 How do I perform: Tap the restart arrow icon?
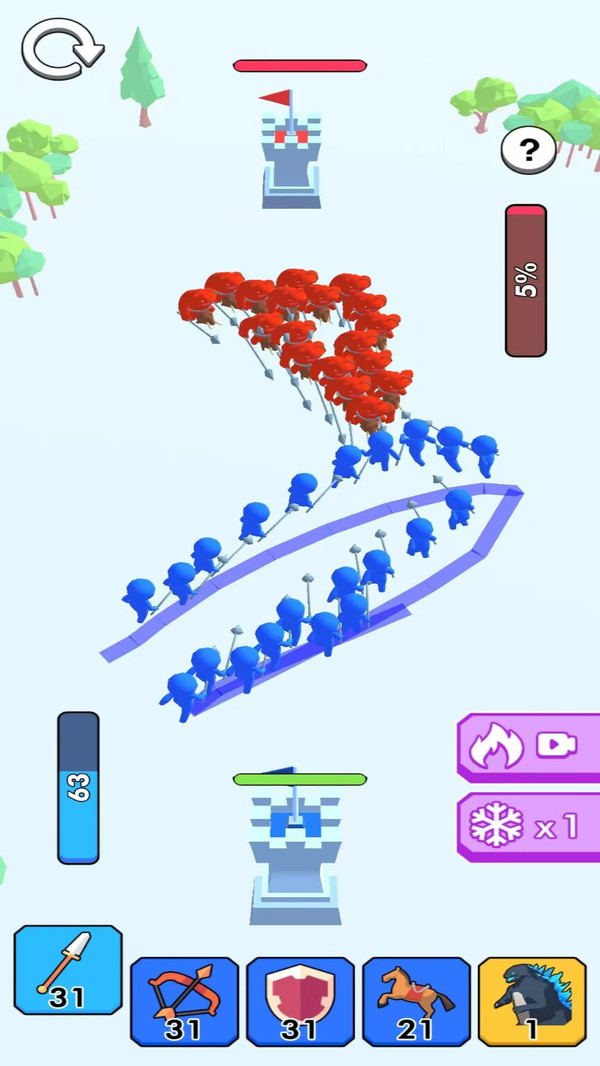click(62, 50)
